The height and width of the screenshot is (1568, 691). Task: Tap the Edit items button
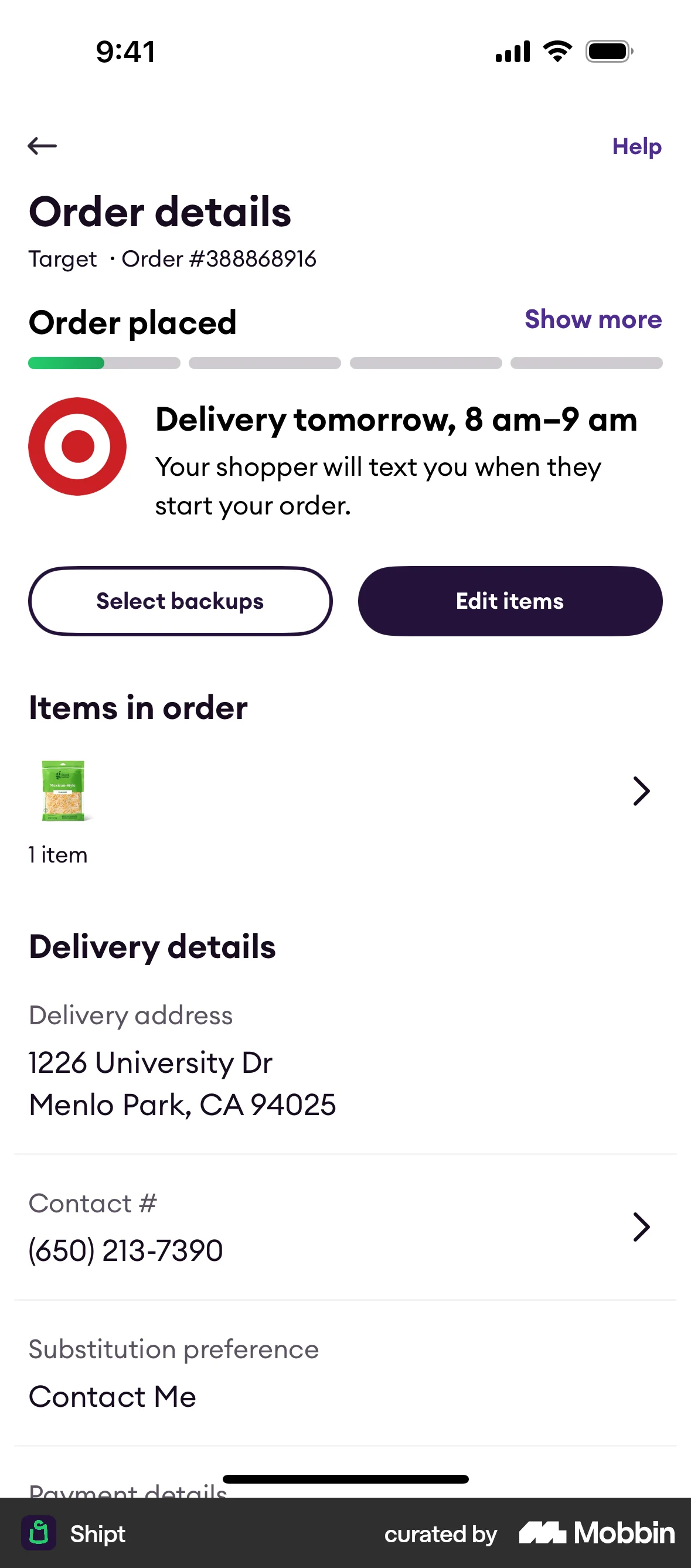[x=509, y=601]
